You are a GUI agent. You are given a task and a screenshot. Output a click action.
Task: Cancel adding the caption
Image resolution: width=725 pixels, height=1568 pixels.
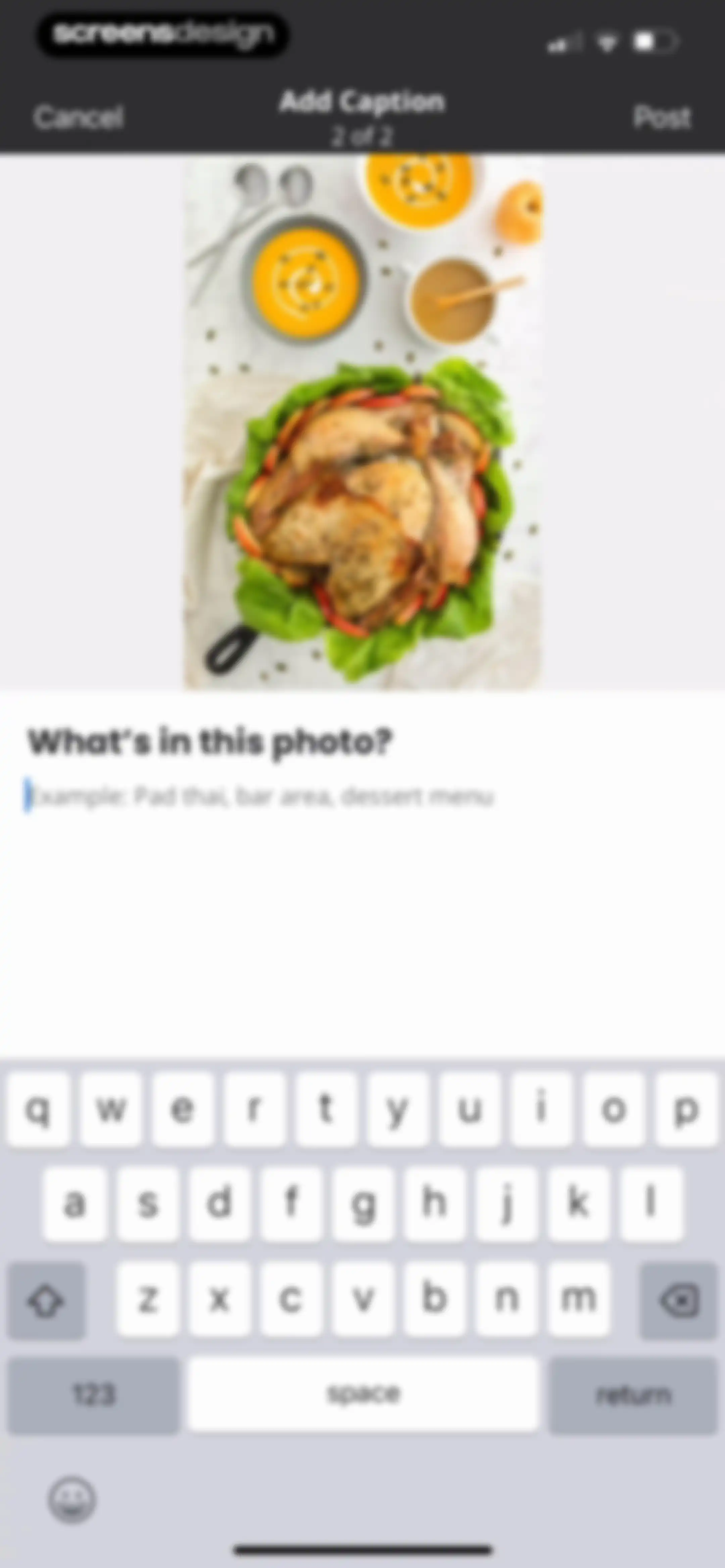pos(79,117)
